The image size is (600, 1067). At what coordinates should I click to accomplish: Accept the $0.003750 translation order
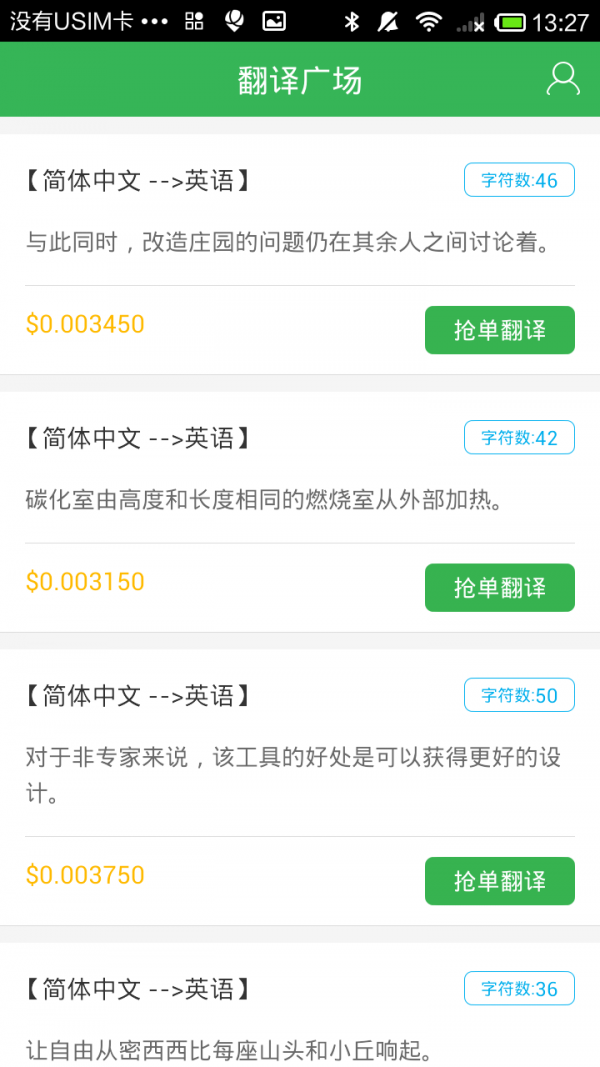[x=499, y=881]
